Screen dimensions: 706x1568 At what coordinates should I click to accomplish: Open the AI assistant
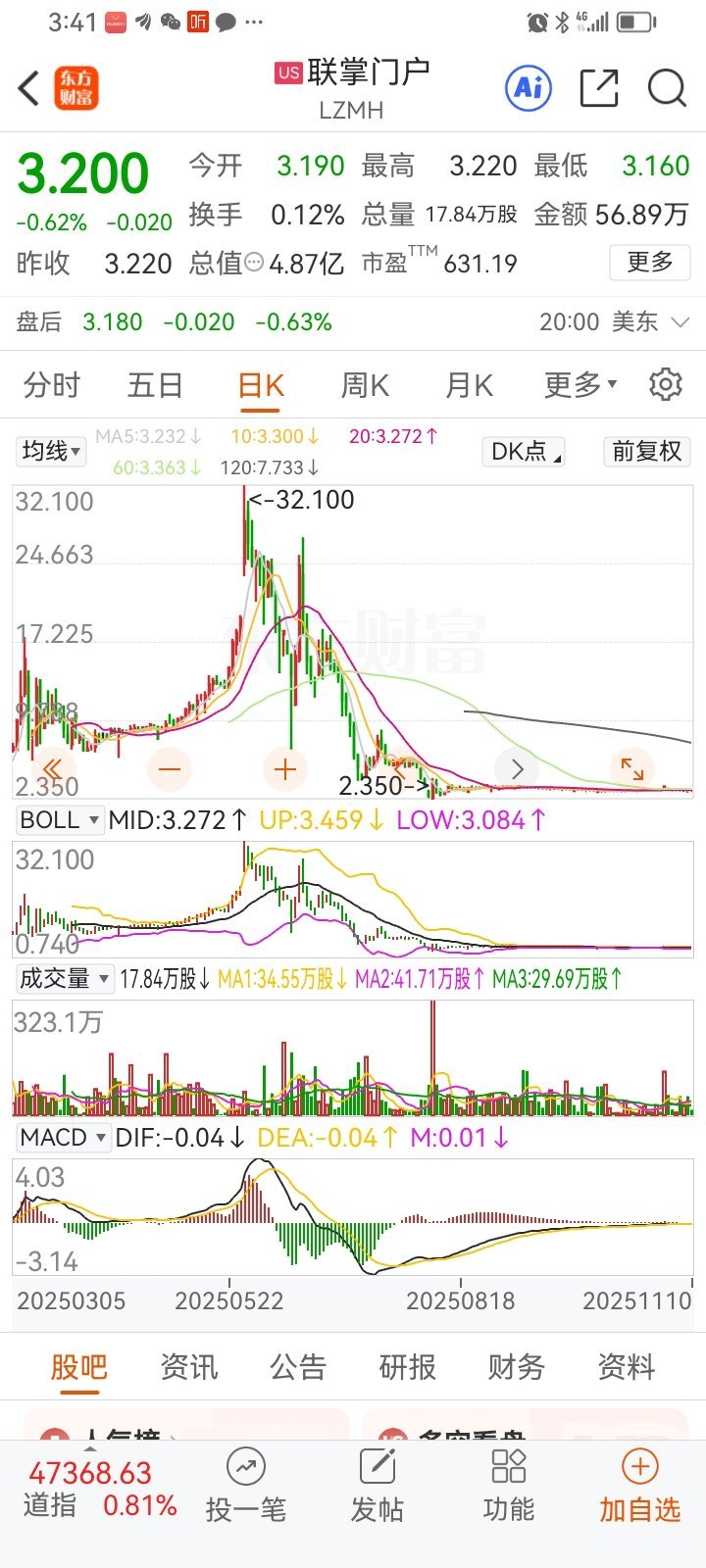tap(528, 87)
